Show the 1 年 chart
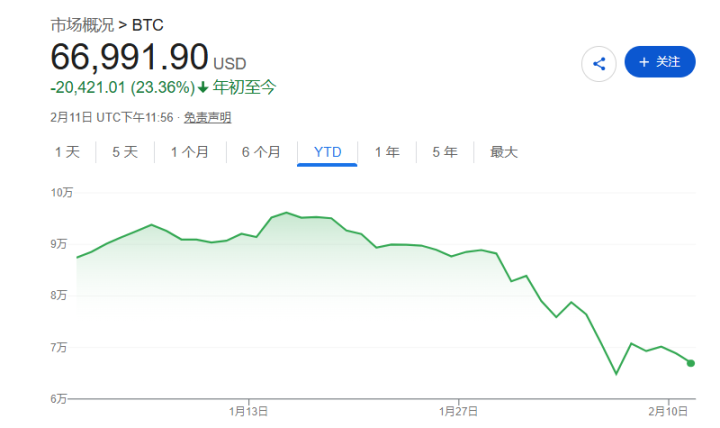The width and height of the screenshot is (720, 428). [x=387, y=152]
